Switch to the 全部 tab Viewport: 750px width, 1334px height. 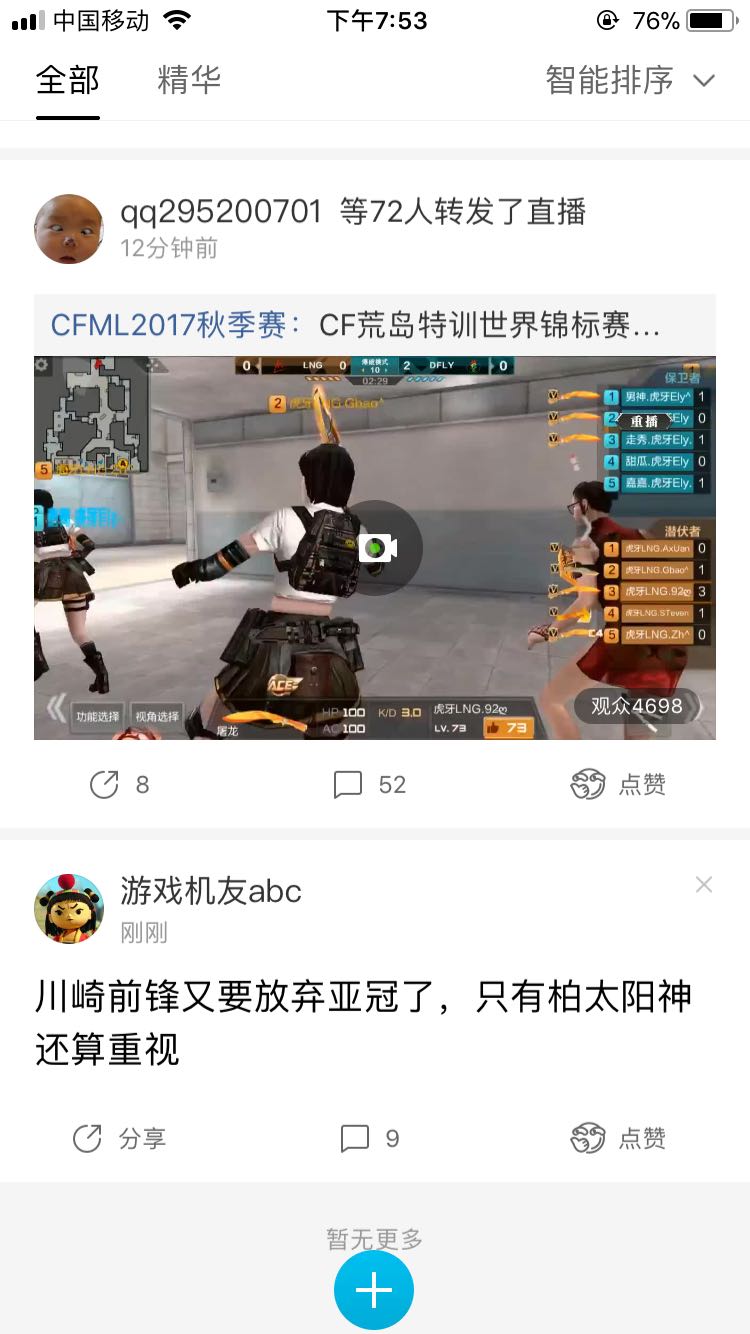[x=68, y=80]
